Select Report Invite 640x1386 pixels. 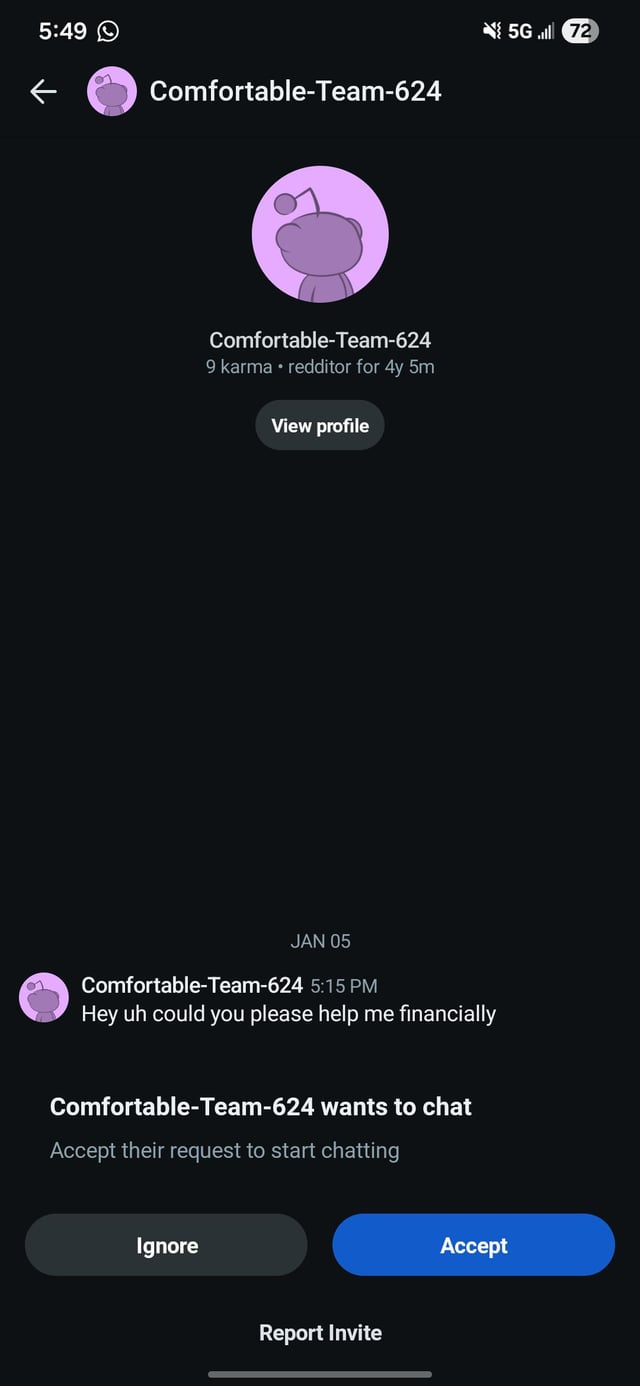click(320, 1333)
